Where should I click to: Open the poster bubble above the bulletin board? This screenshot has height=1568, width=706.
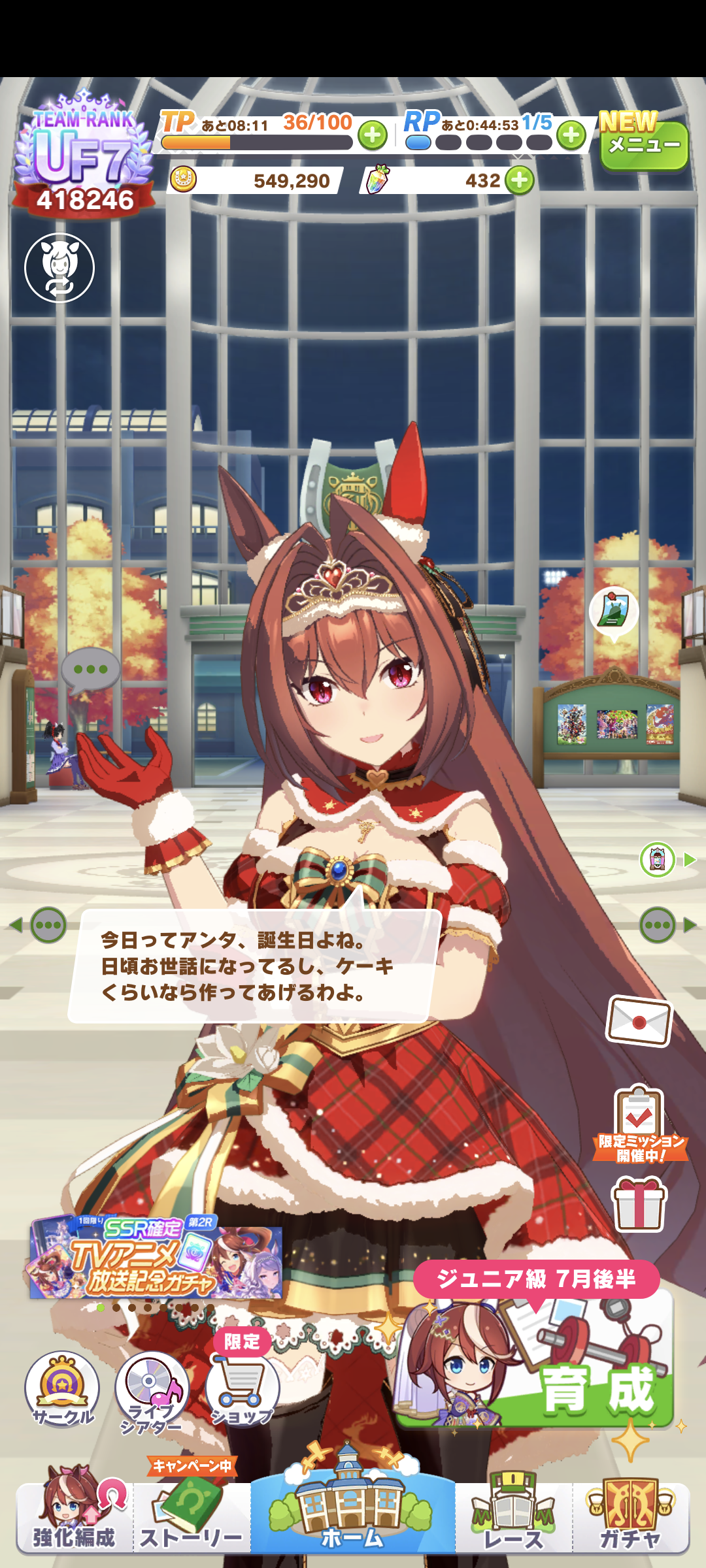(613, 611)
